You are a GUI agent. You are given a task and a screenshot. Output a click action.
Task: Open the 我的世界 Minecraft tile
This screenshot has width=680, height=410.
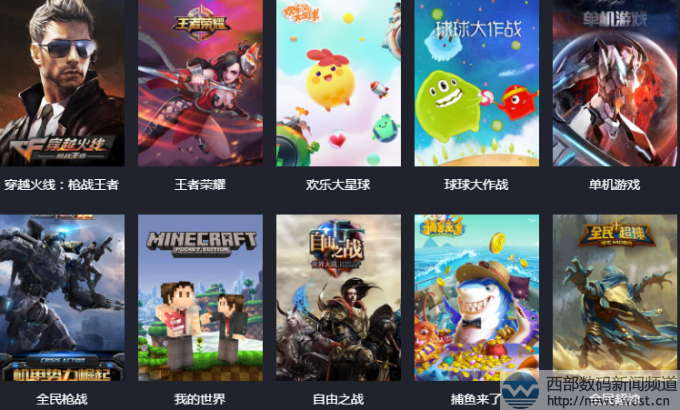coord(200,298)
